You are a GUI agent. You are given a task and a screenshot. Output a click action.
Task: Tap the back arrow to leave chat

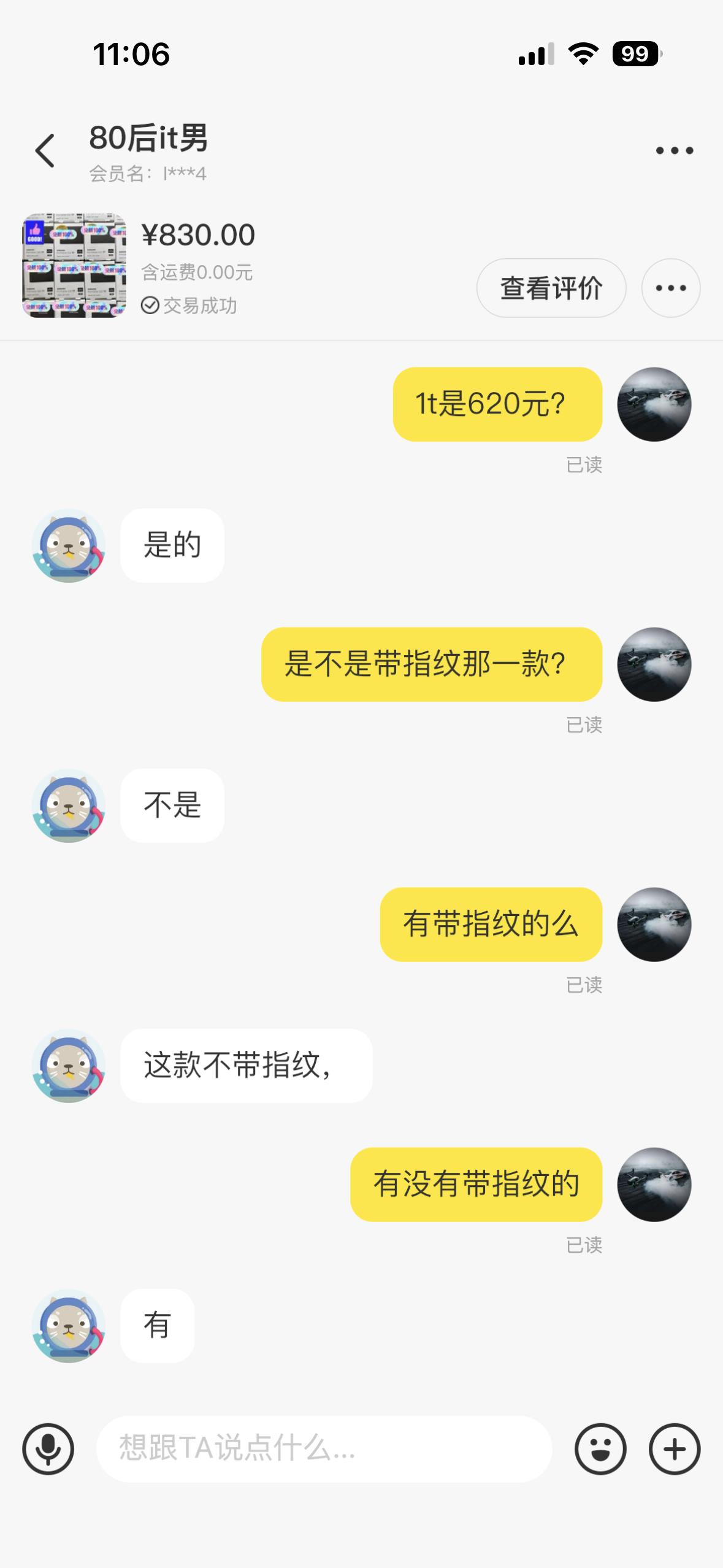click(x=44, y=149)
